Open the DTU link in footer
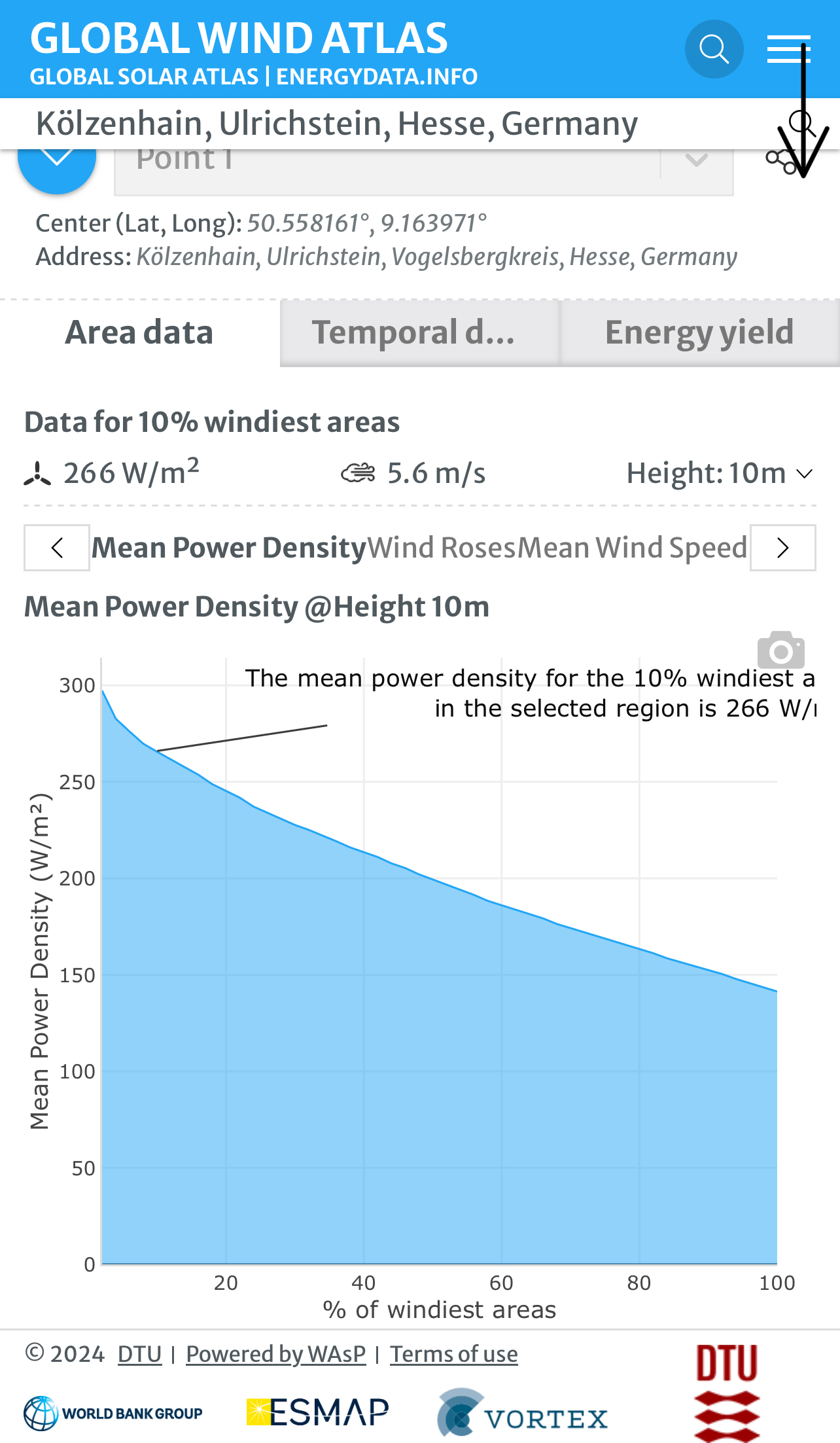 pyautogui.click(x=139, y=1354)
